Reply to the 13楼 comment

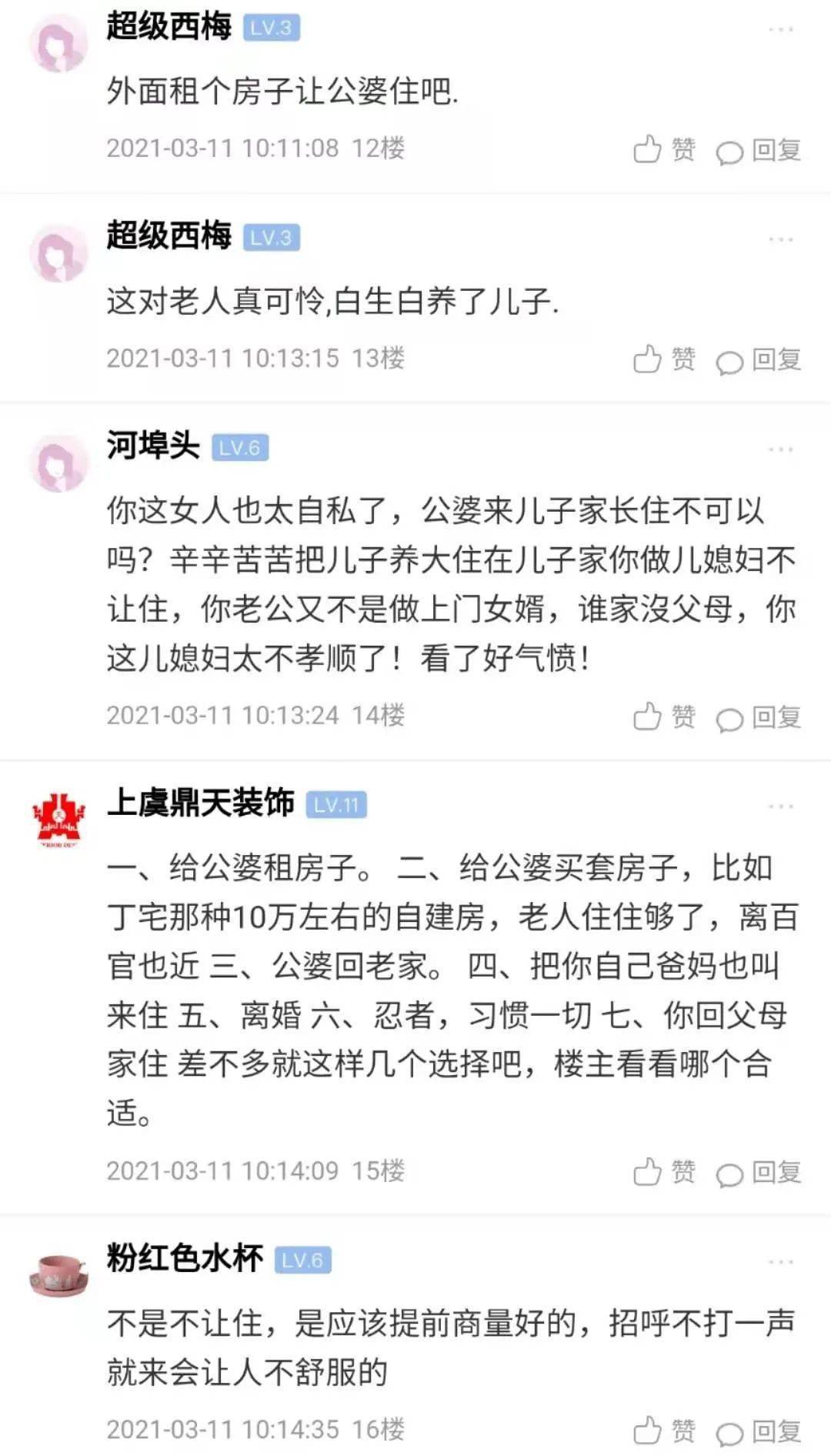(759, 360)
